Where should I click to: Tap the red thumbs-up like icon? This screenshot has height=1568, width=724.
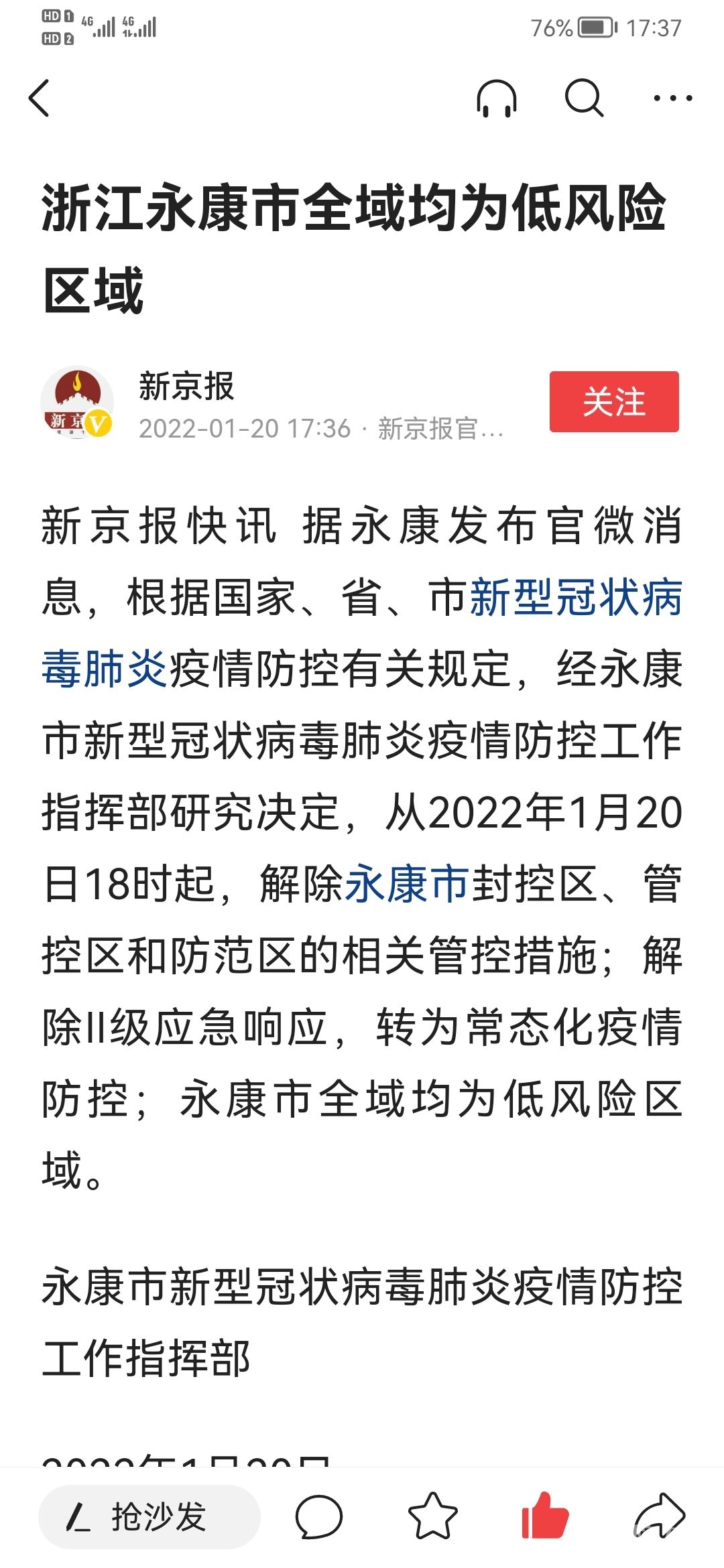coord(544,1517)
